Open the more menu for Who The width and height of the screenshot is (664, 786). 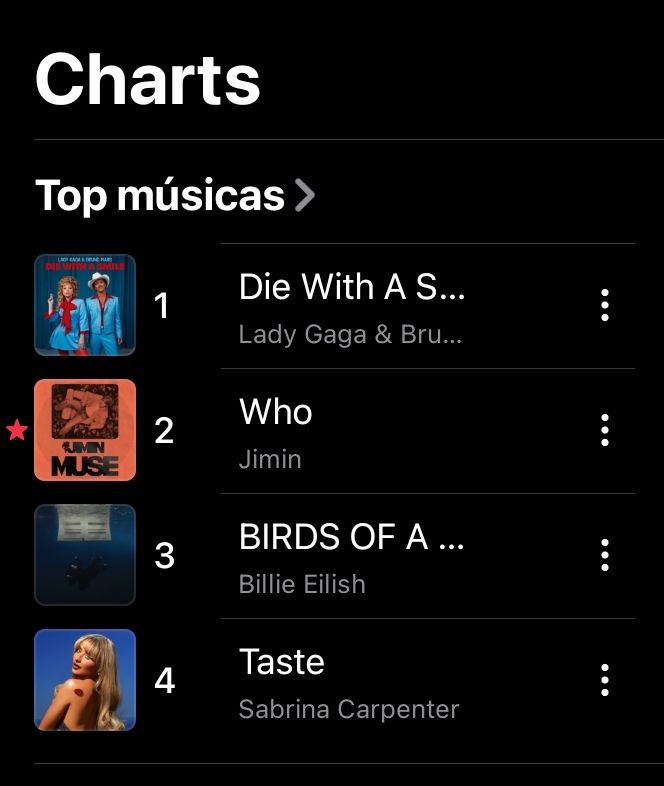point(604,430)
